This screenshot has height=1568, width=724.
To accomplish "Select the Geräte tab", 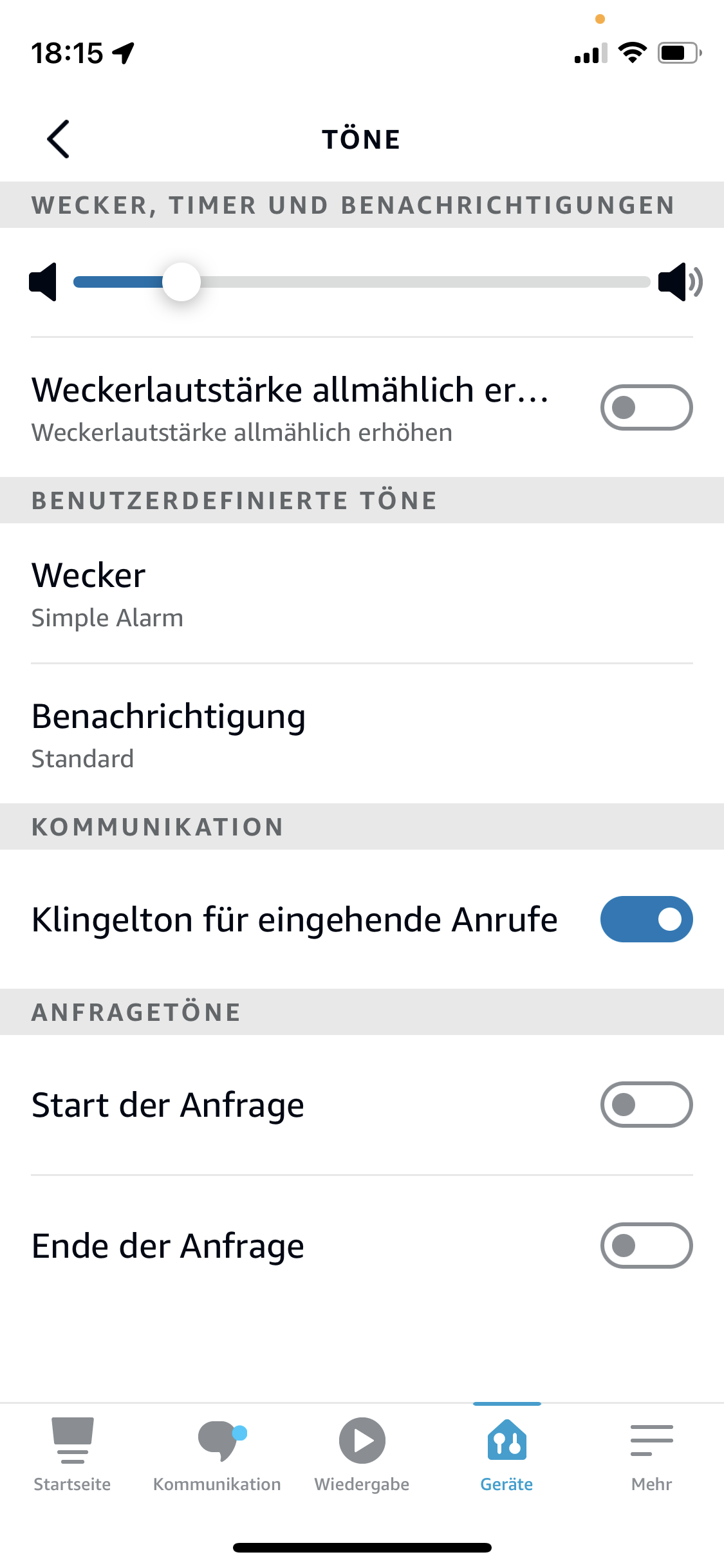I will pyautogui.click(x=506, y=1455).
